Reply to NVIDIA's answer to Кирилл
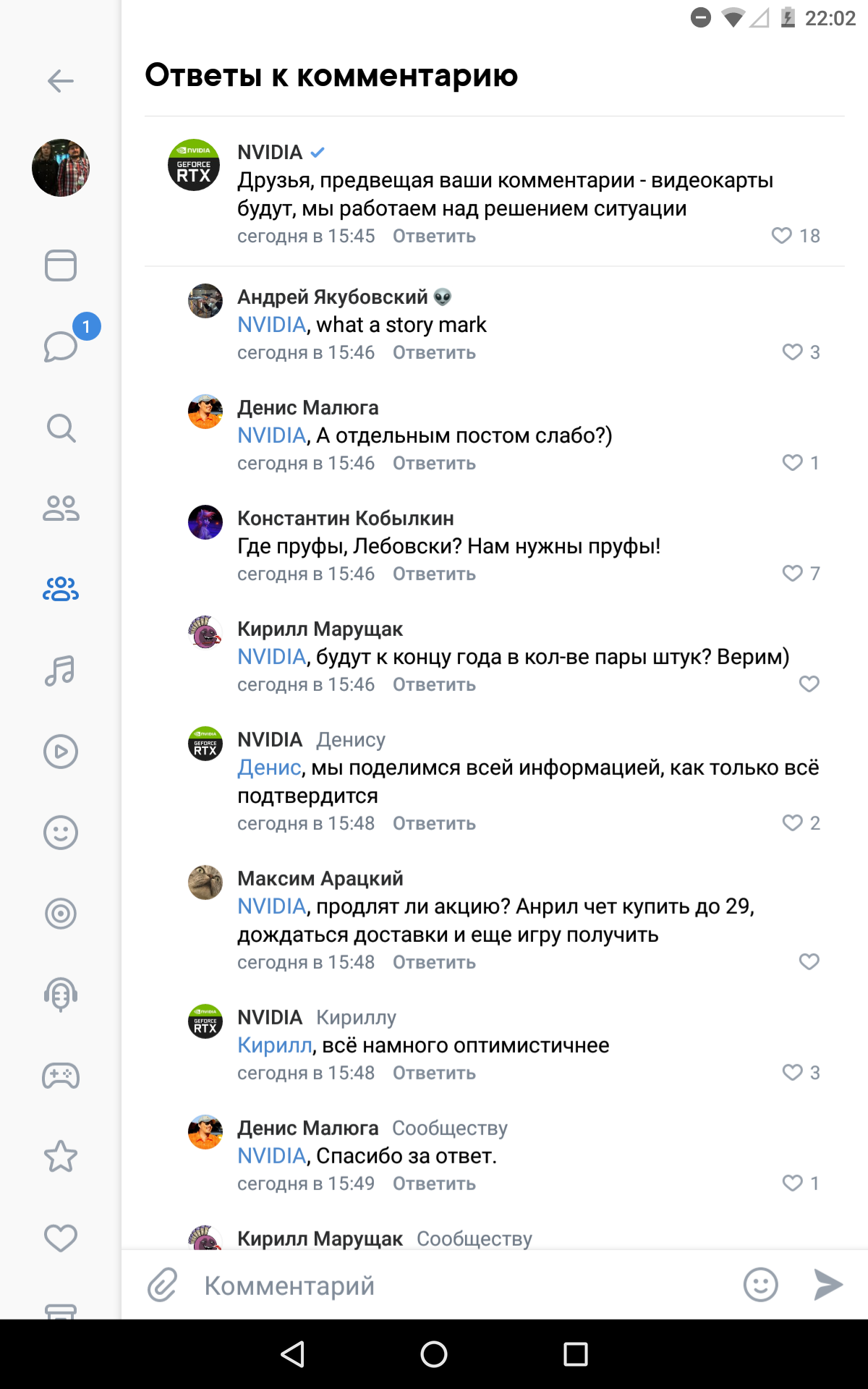The width and height of the screenshot is (868, 1389). coord(434,1074)
